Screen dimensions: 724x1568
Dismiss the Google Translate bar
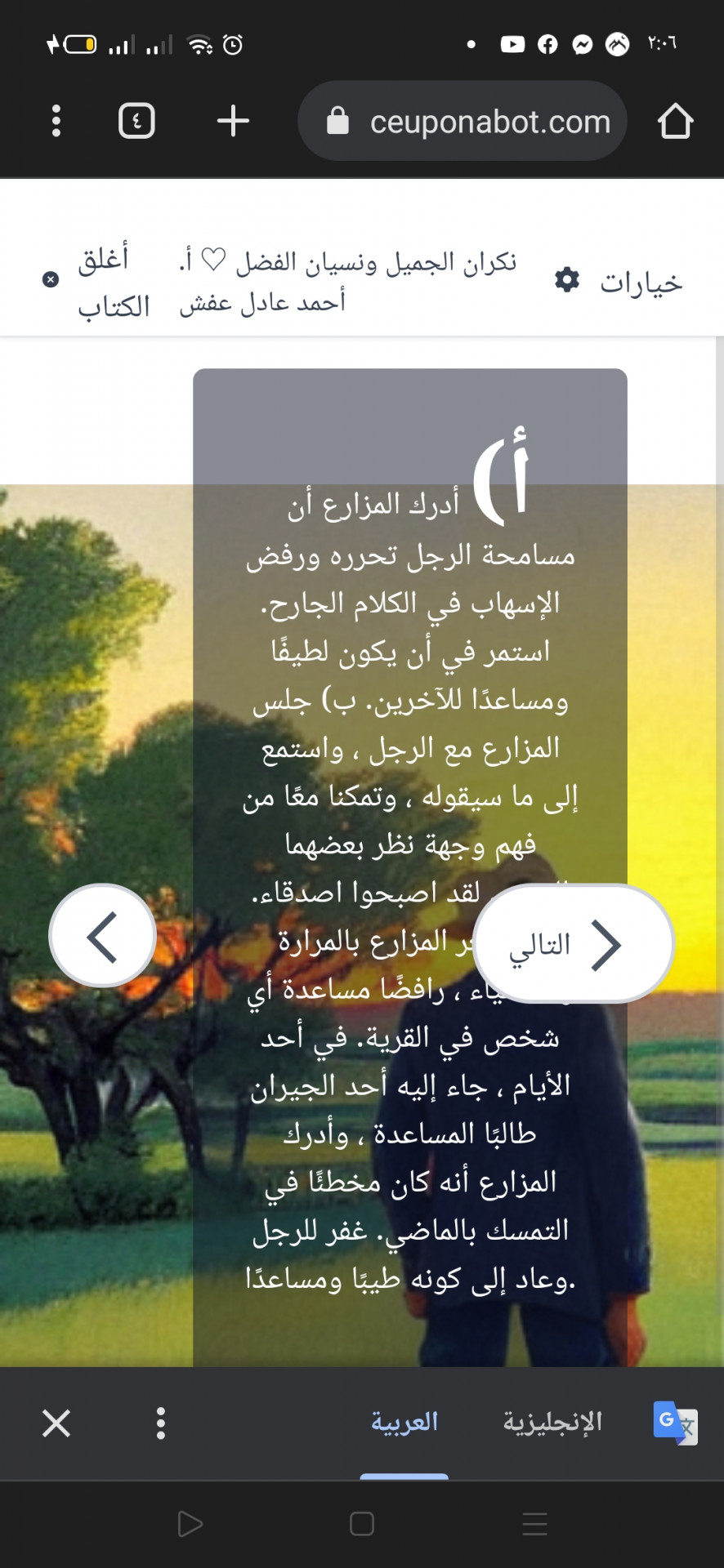(x=56, y=1423)
